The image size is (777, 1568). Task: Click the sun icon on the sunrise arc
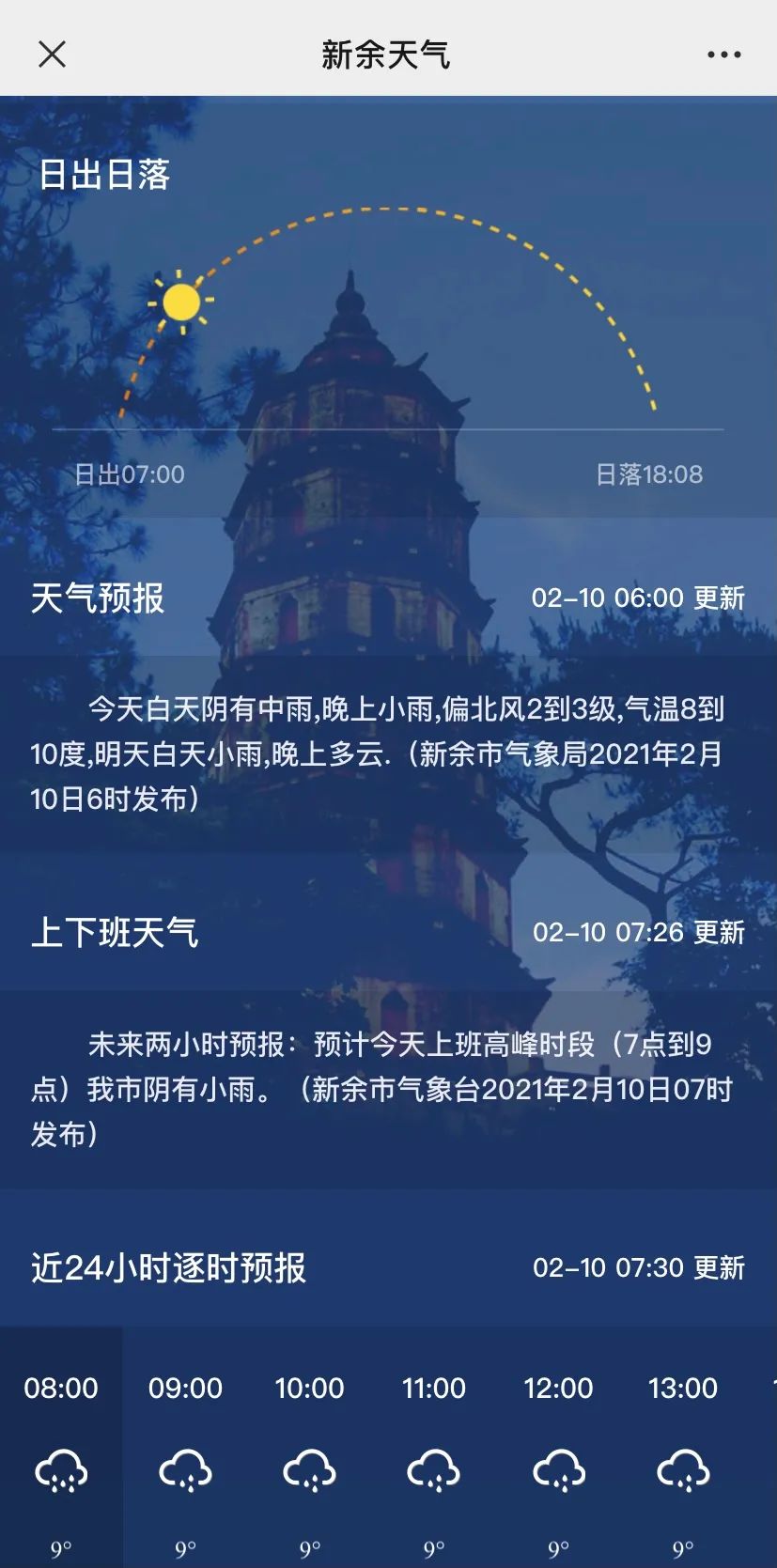pyautogui.click(x=180, y=303)
